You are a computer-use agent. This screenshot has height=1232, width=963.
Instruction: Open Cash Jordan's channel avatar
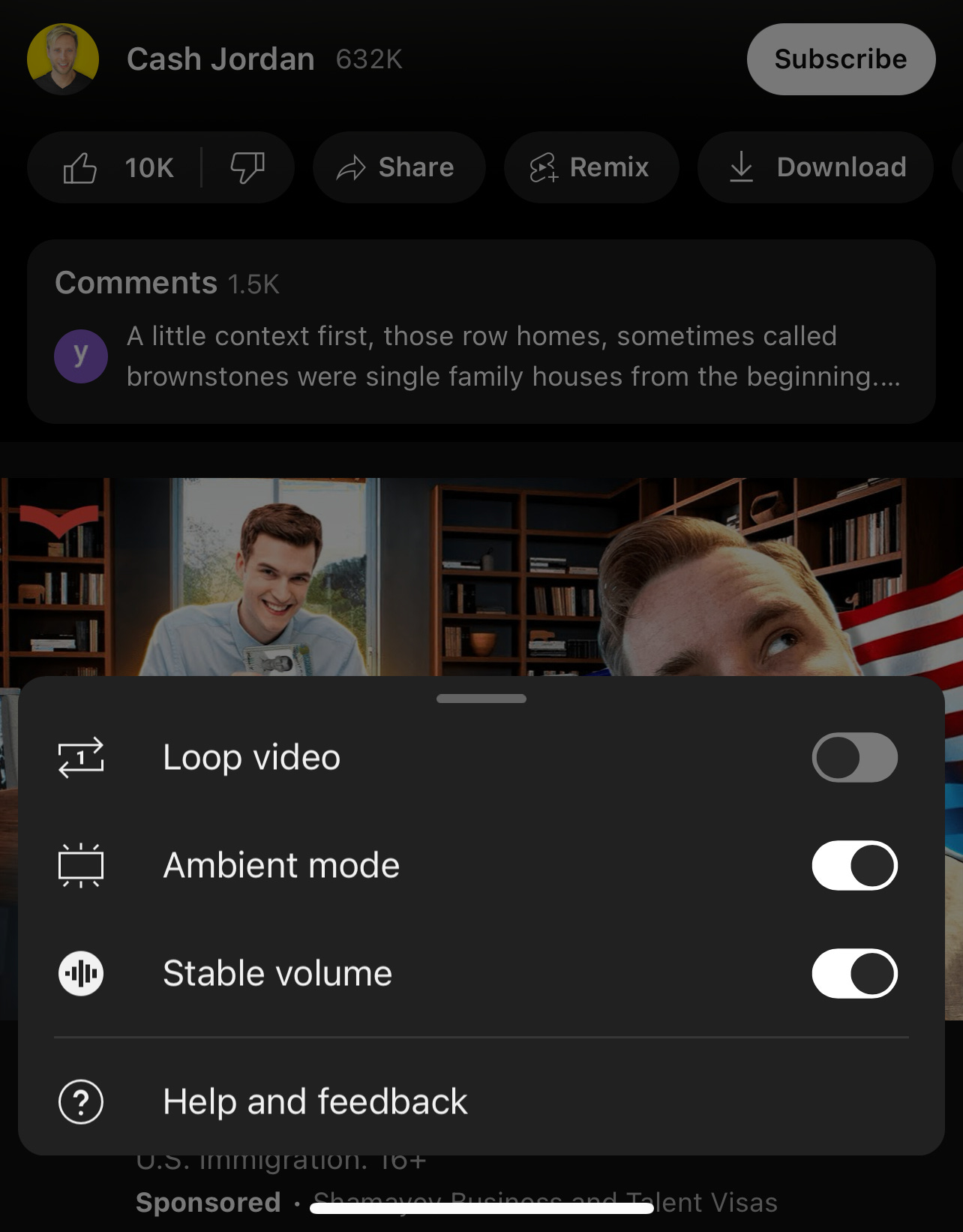coord(63,59)
